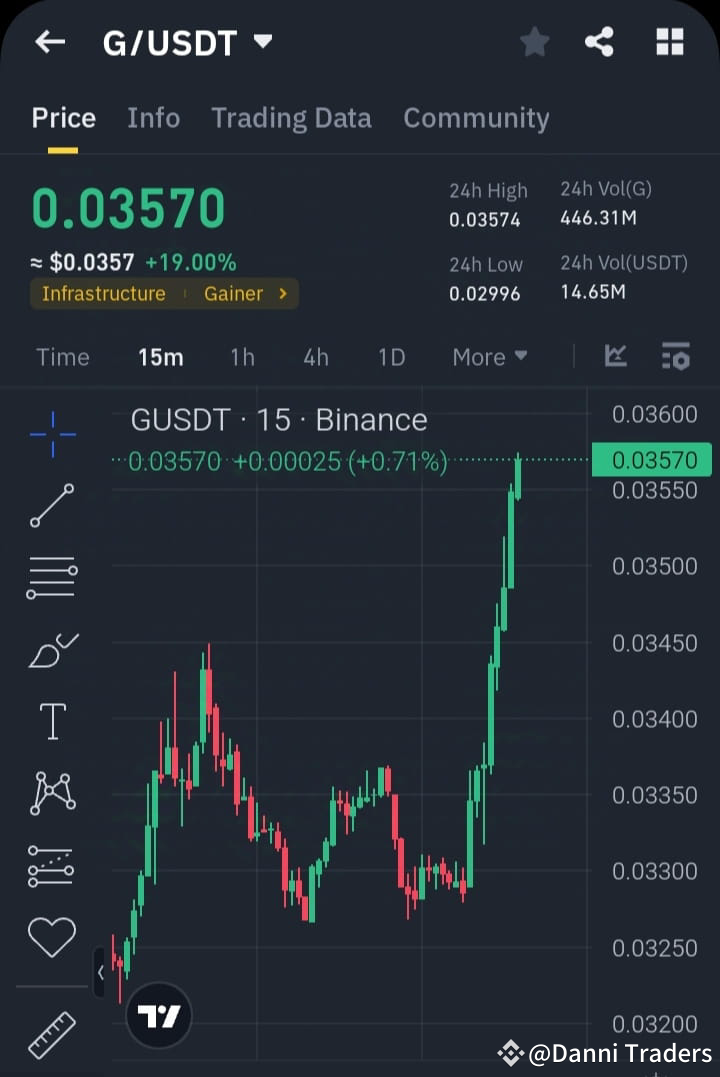Open the share icon
This screenshot has width=720, height=1077.
[600, 42]
